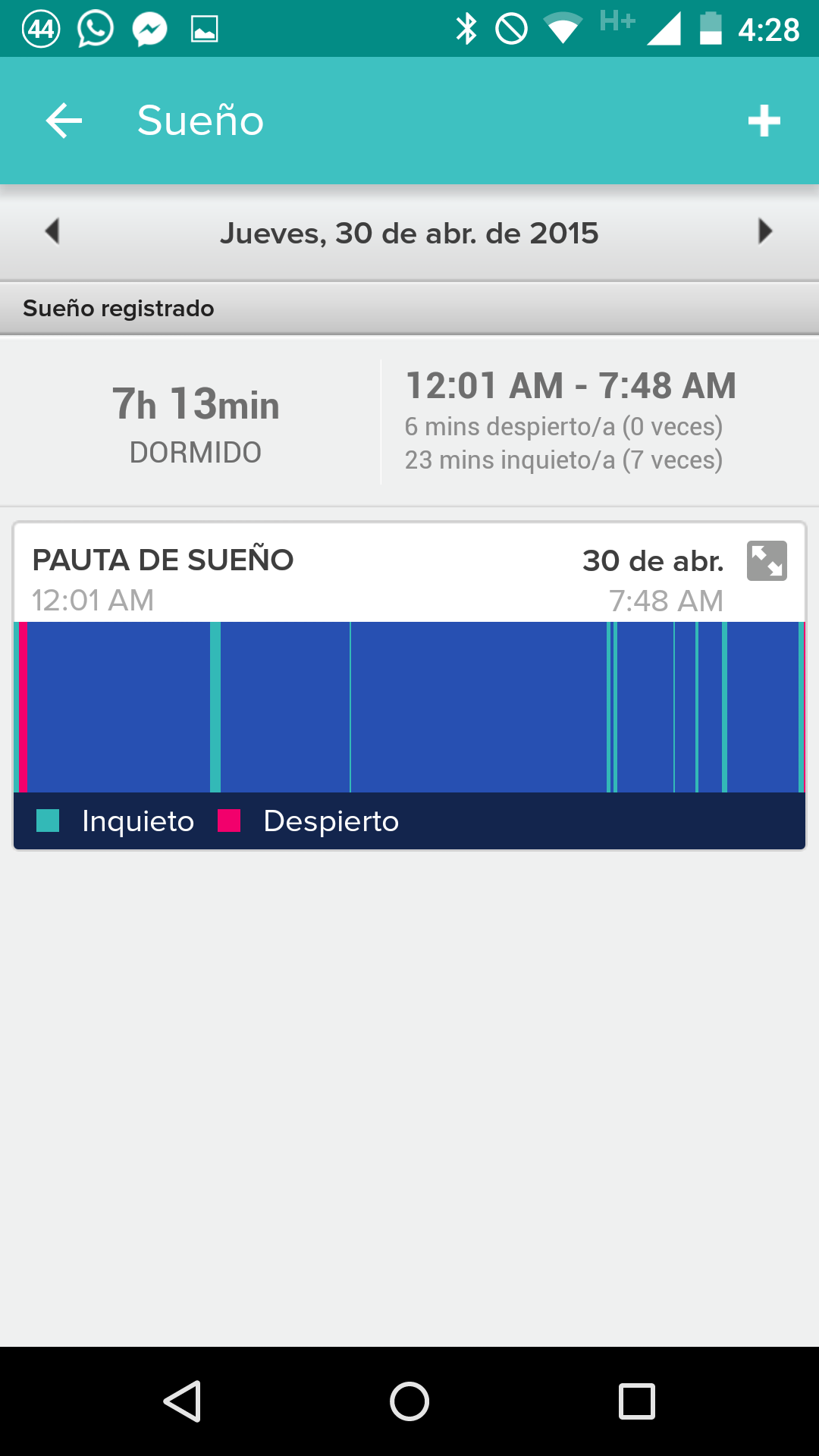Open the 7h 13min sleep record

[x=409, y=422]
